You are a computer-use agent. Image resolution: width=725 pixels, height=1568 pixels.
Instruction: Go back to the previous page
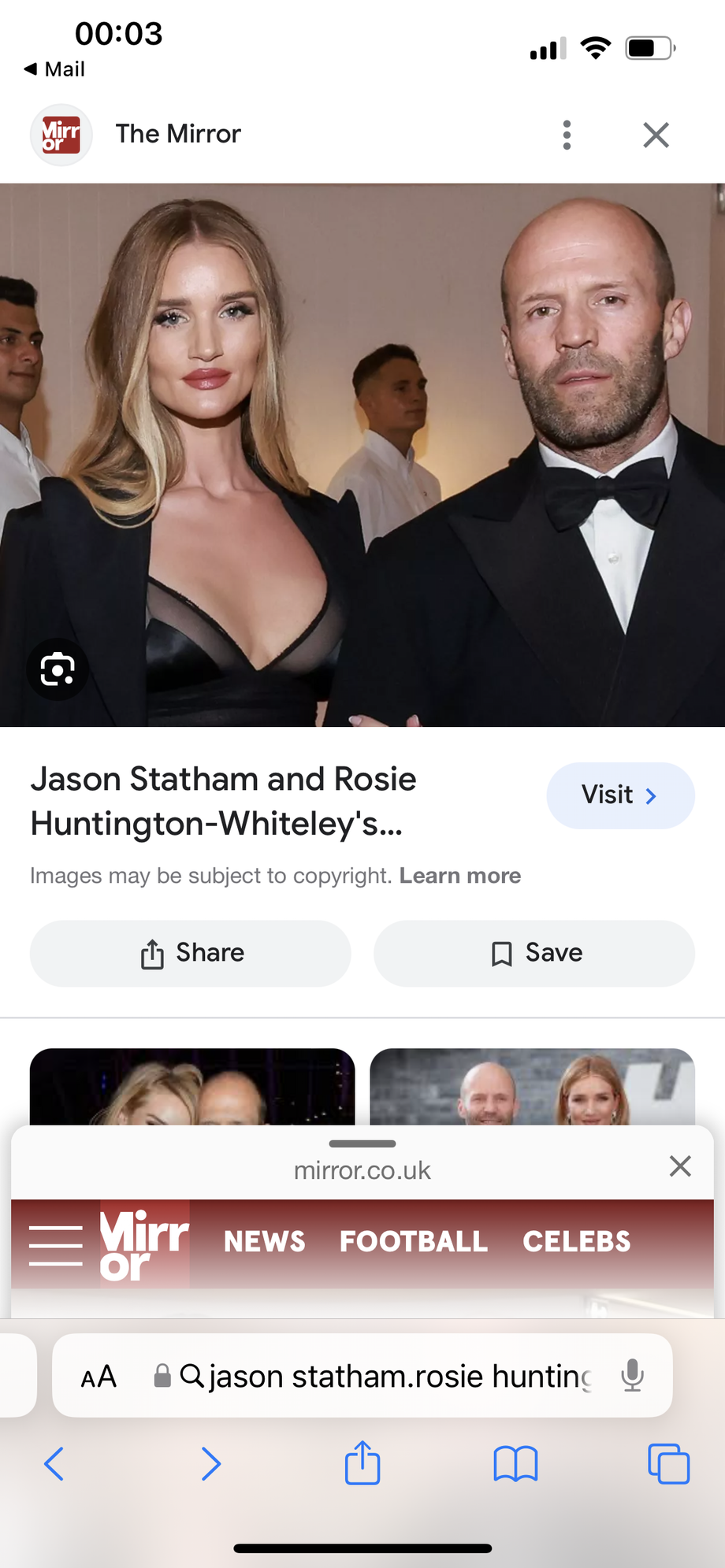tap(54, 1464)
